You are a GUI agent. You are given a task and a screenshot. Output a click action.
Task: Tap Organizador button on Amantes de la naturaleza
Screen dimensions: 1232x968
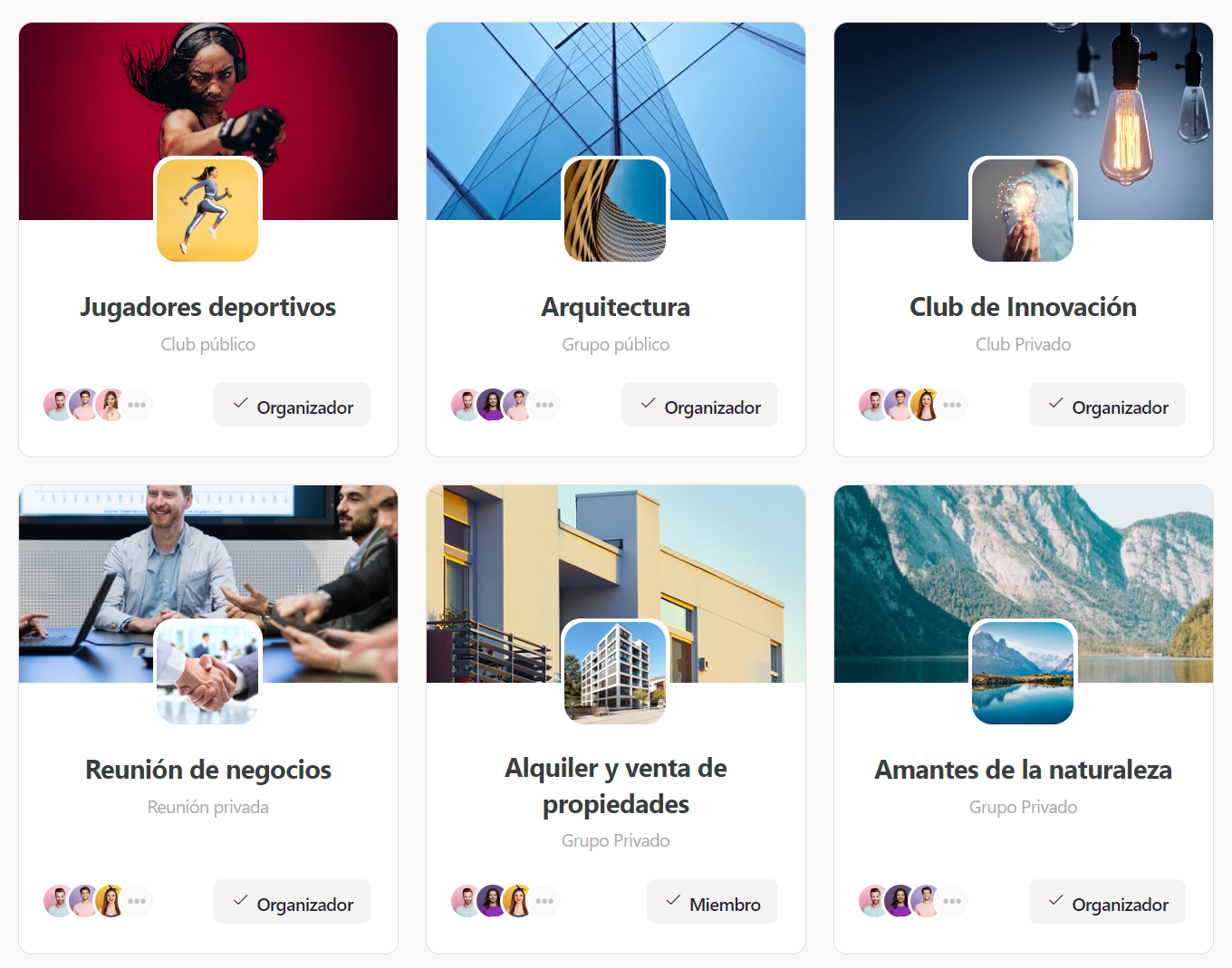[x=1107, y=902]
